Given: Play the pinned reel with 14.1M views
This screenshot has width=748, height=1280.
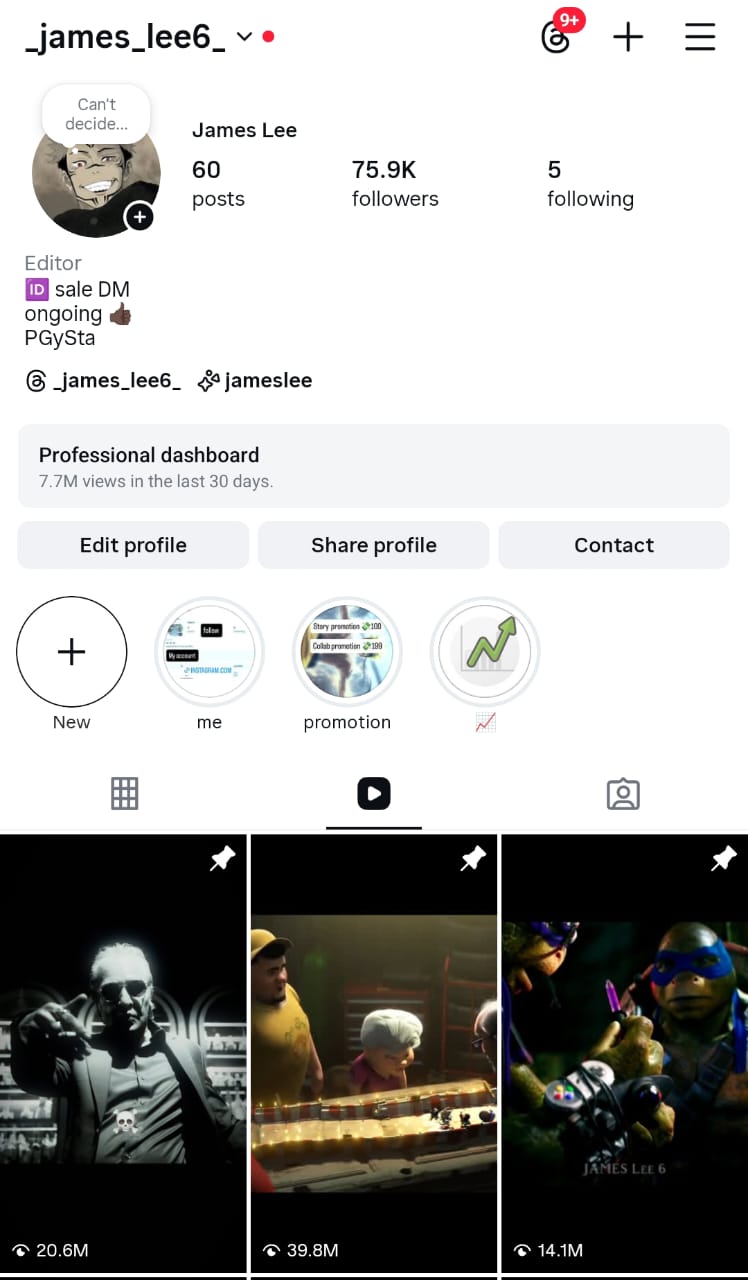Looking at the screenshot, I should (624, 1050).
